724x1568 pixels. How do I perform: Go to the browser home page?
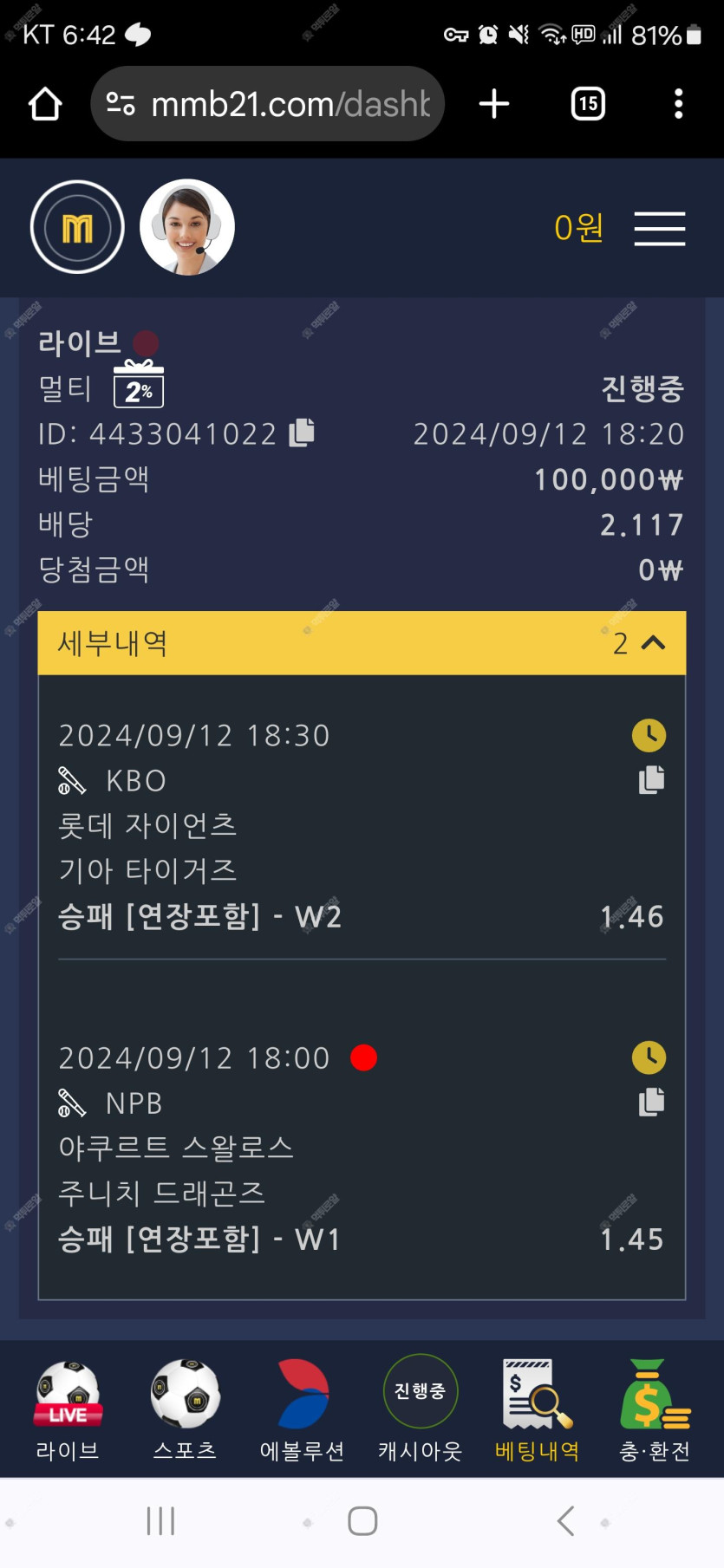[x=45, y=104]
